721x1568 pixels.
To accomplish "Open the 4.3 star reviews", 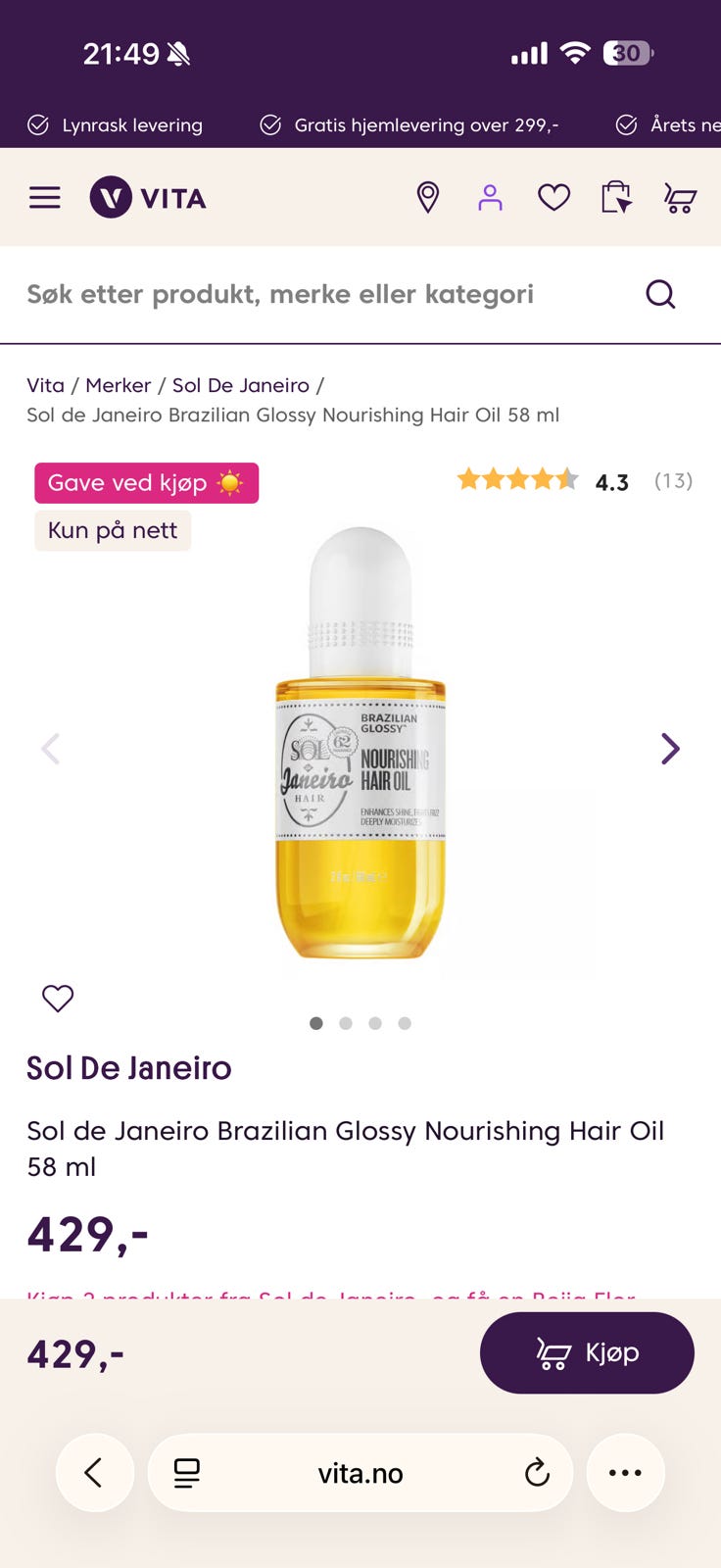I will tap(574, 480).
